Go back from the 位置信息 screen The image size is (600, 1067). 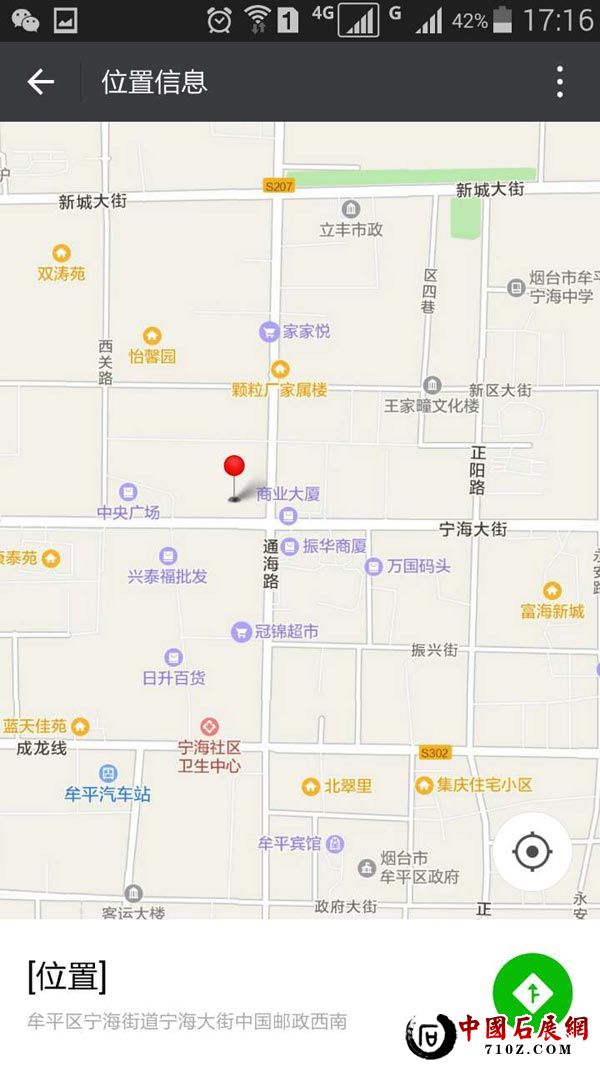(x=41, y=82)
